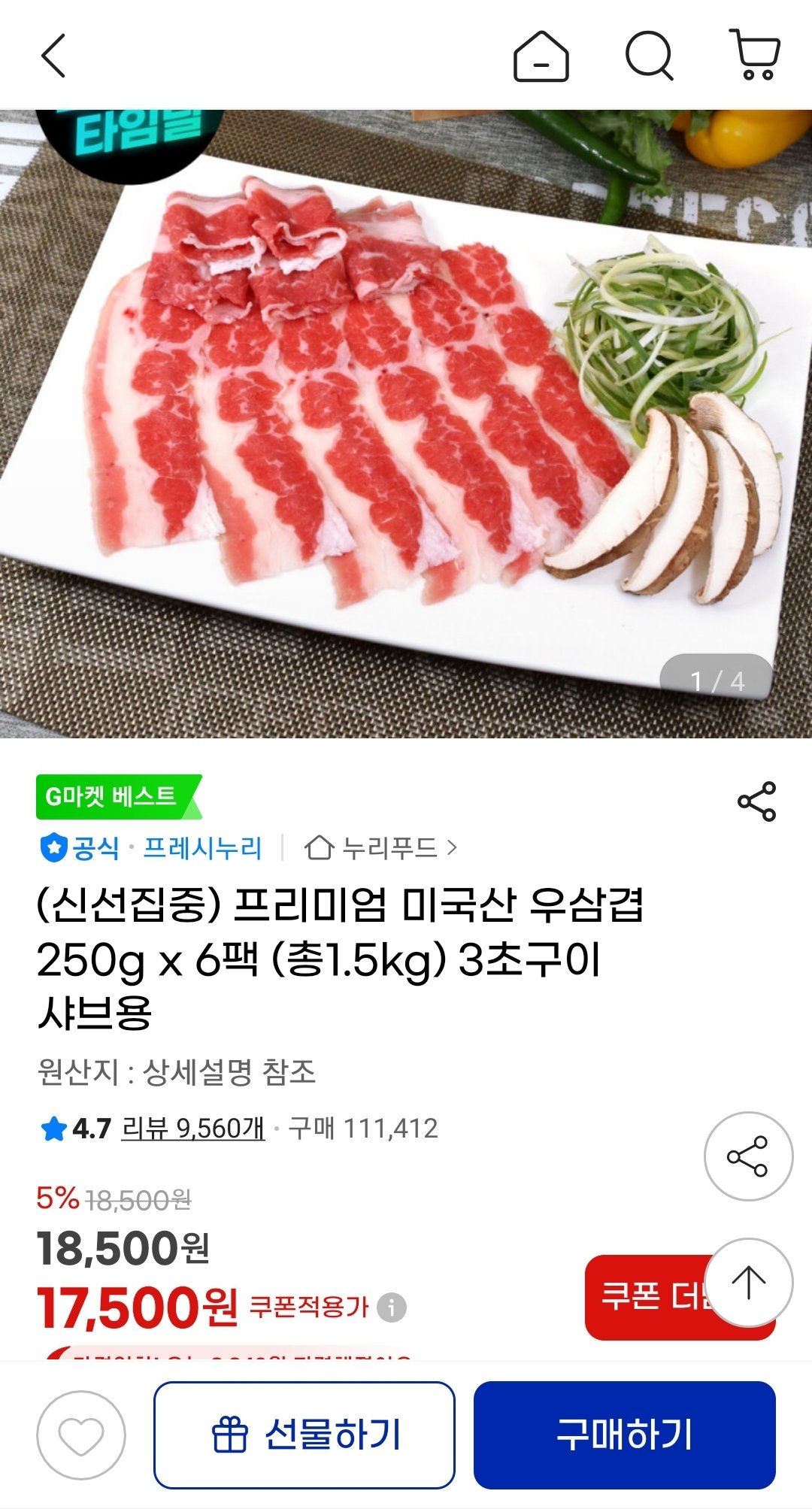The height and width of the screenshot is (1509, 812).
Task: Expand the 누리푸드 store page chevron
Action: click(451, 848)
